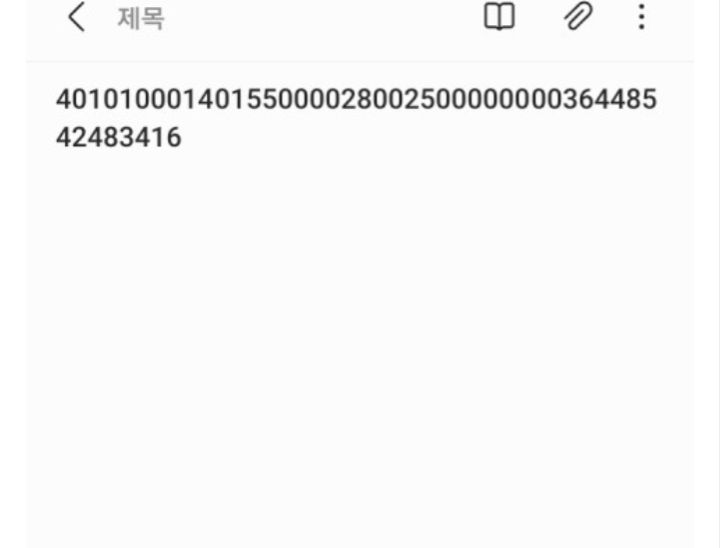Open the three-dot overflow menu
The height and width of the screenshot is (548, 720).
point(641,17)
